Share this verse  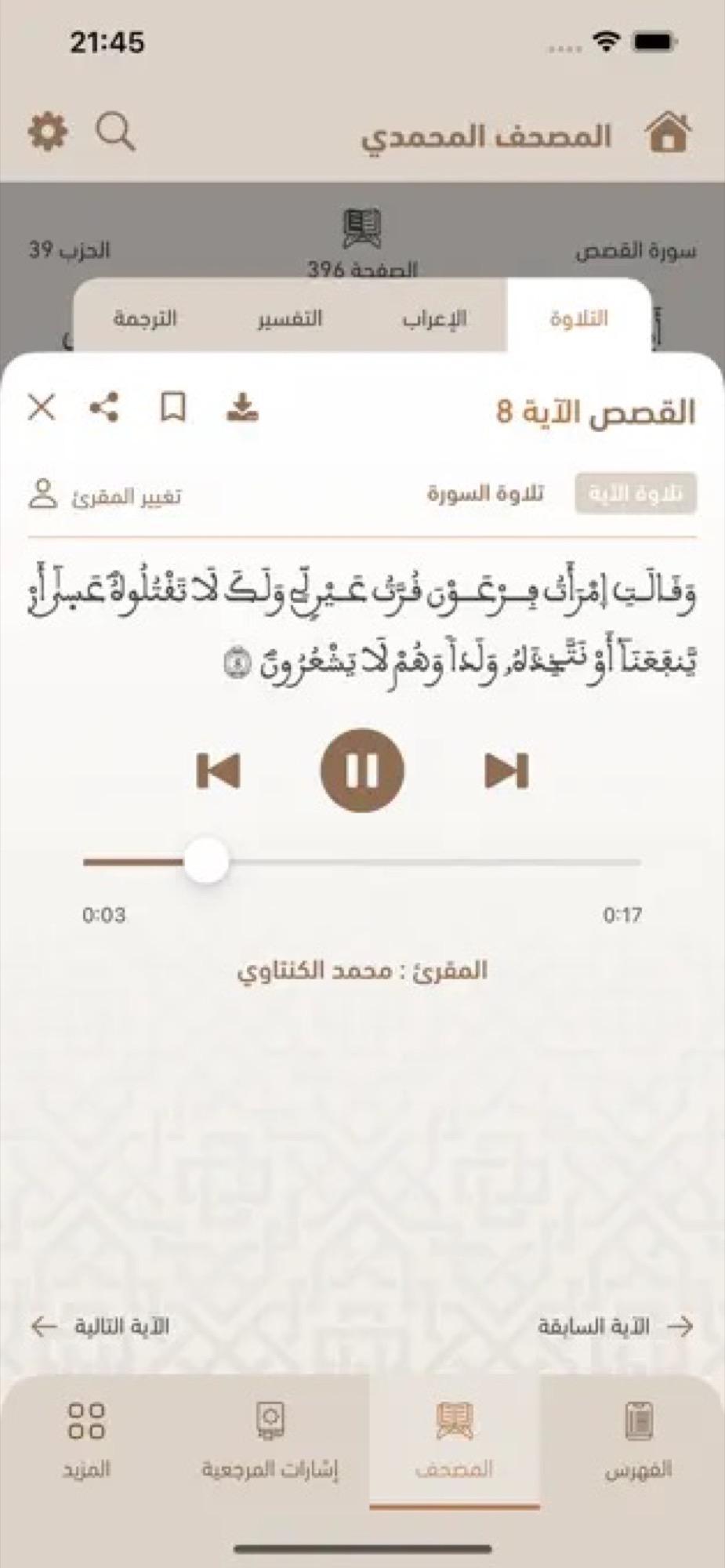pos(104,408)
